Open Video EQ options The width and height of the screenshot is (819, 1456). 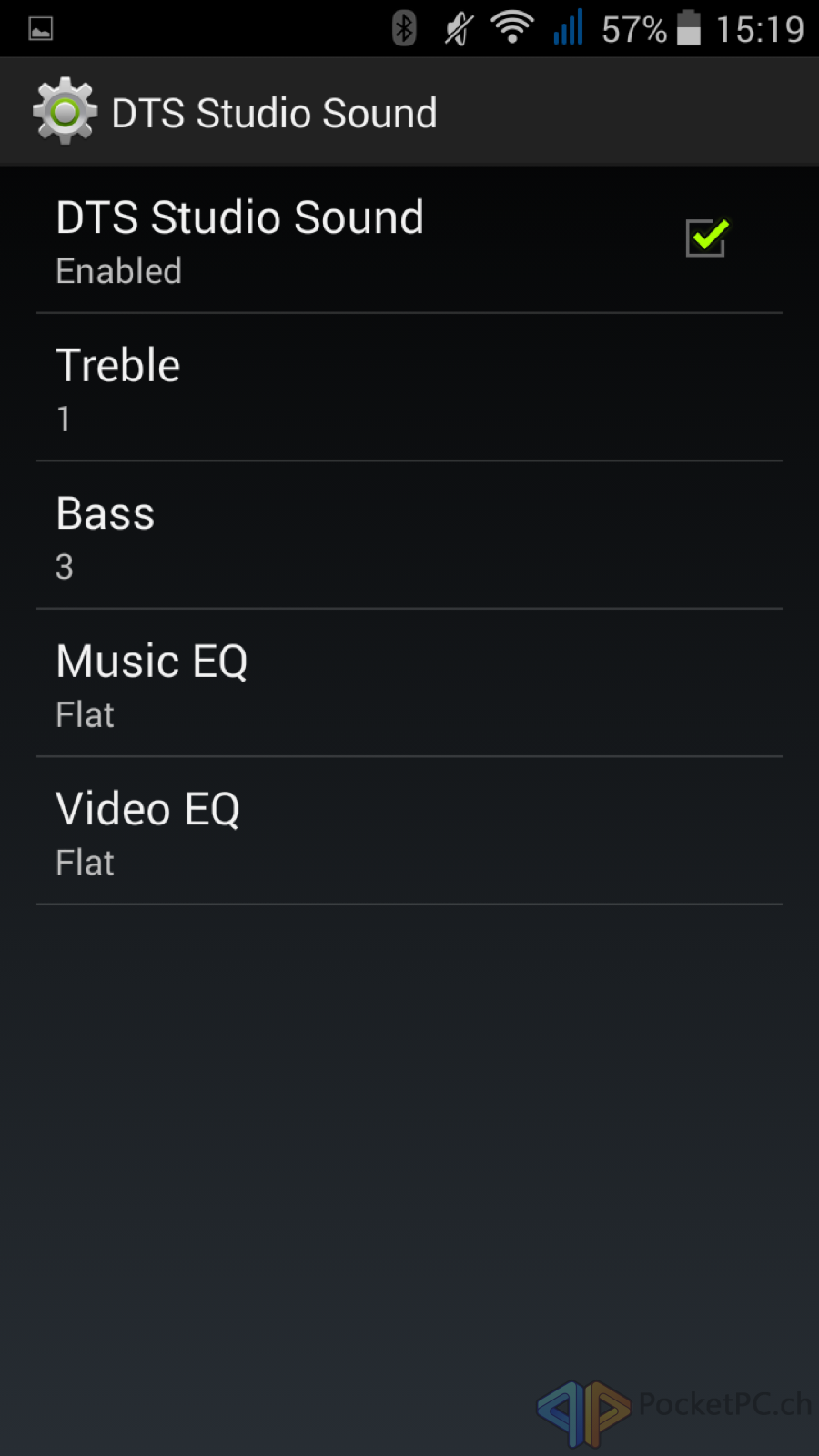409,831
